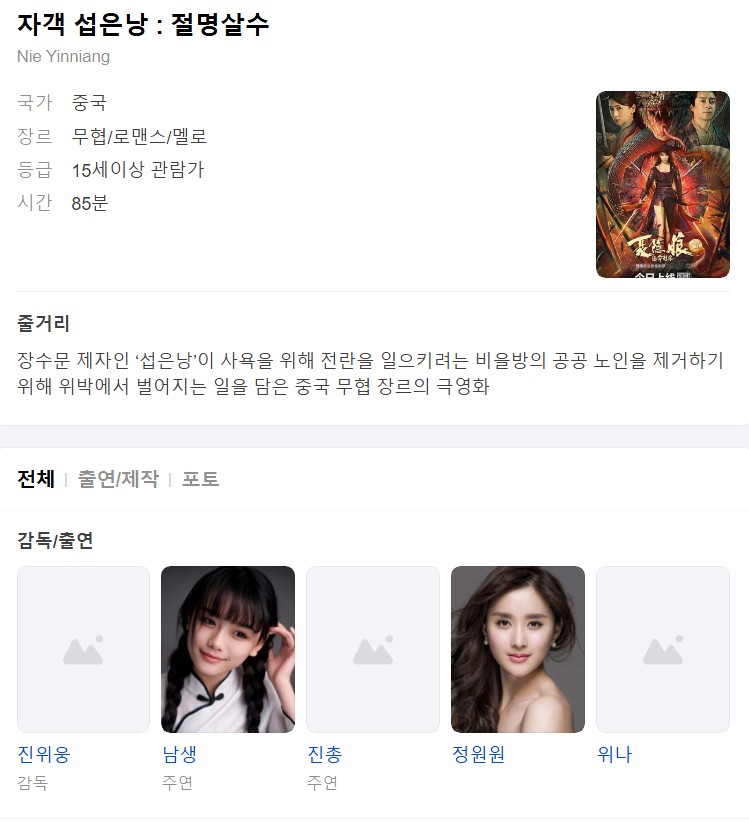Switch to the 출연/제작 tab
The width and height of the screenshot is (749, 822).
[118, 479]
